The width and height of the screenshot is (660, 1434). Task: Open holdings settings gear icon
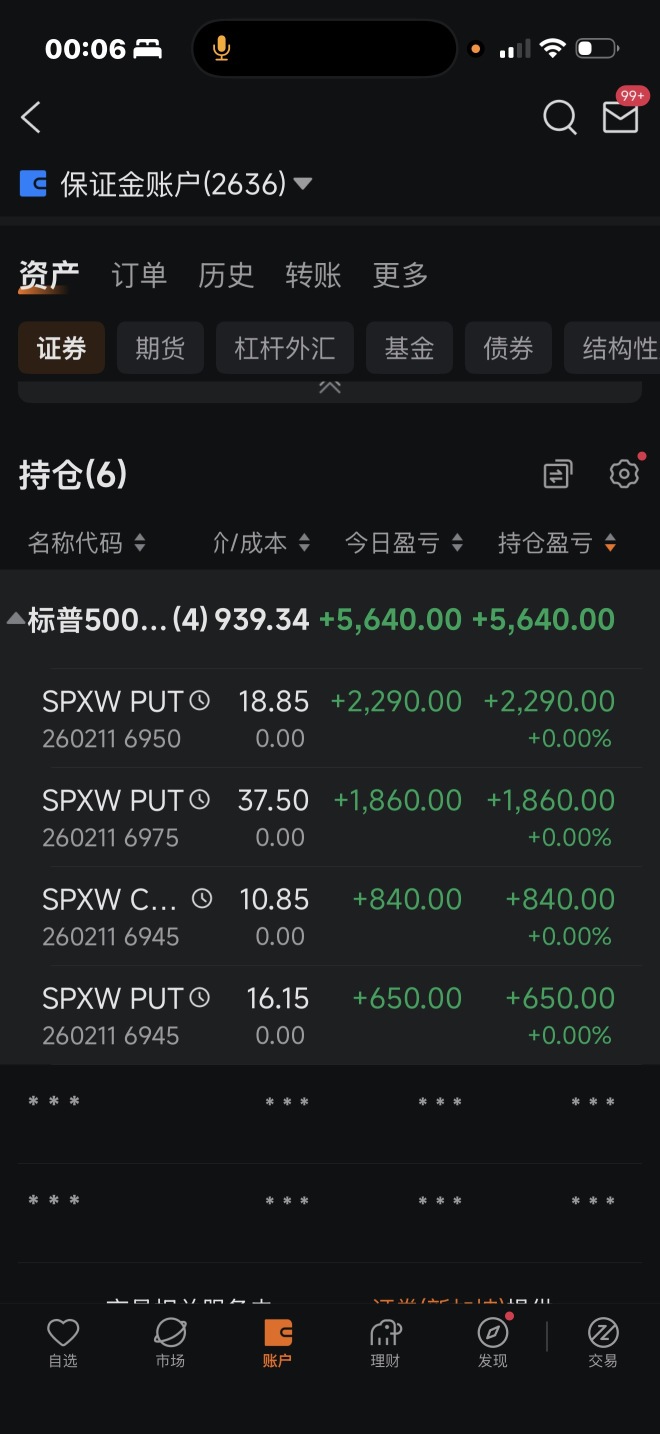pyautogui.click(x=625, y=473)
